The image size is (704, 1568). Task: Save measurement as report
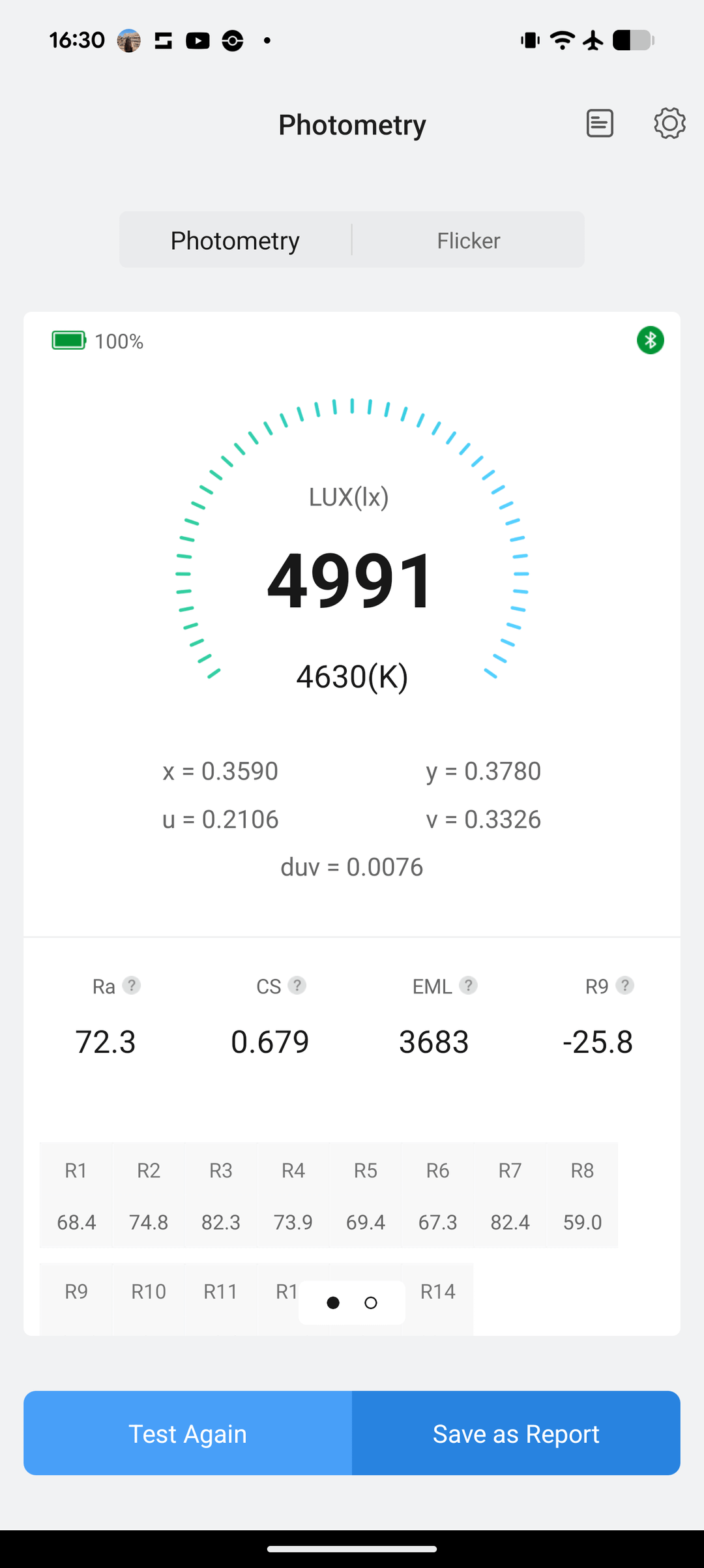516,1434
